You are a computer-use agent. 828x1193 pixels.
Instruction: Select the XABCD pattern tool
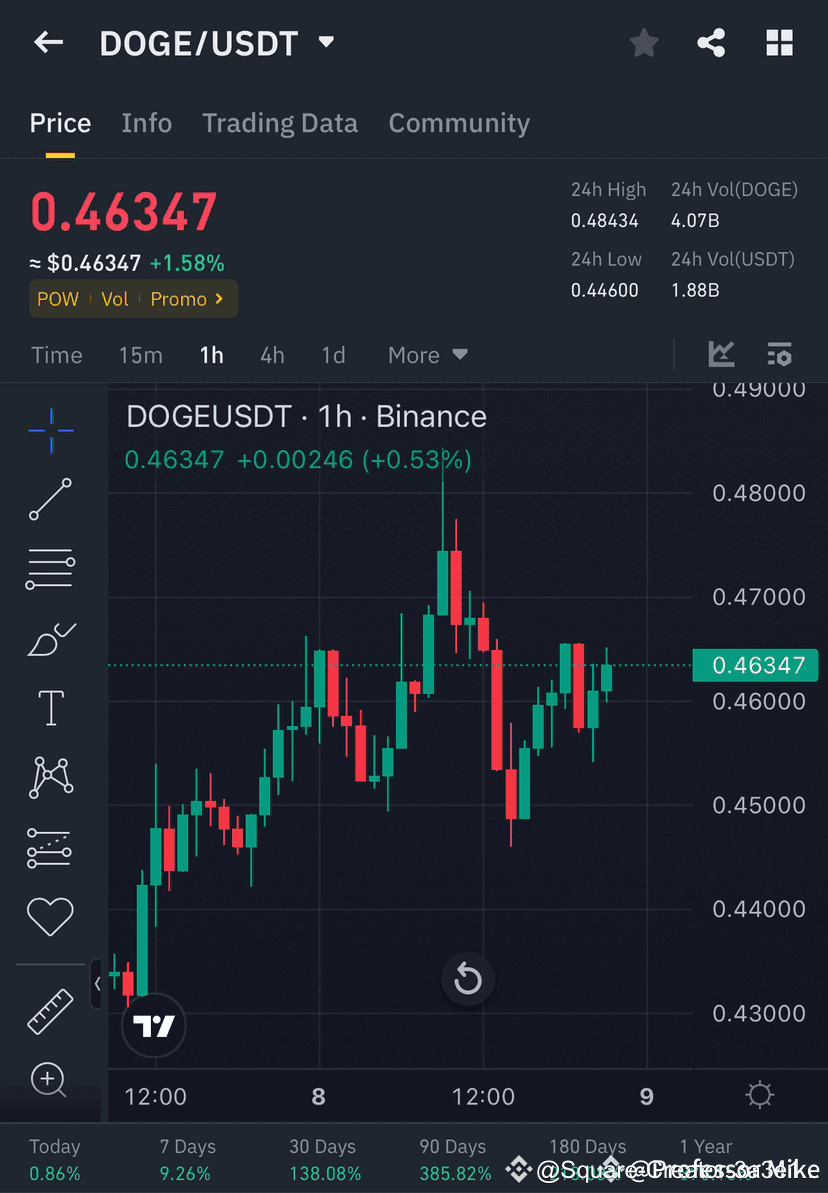coord(50,777)
